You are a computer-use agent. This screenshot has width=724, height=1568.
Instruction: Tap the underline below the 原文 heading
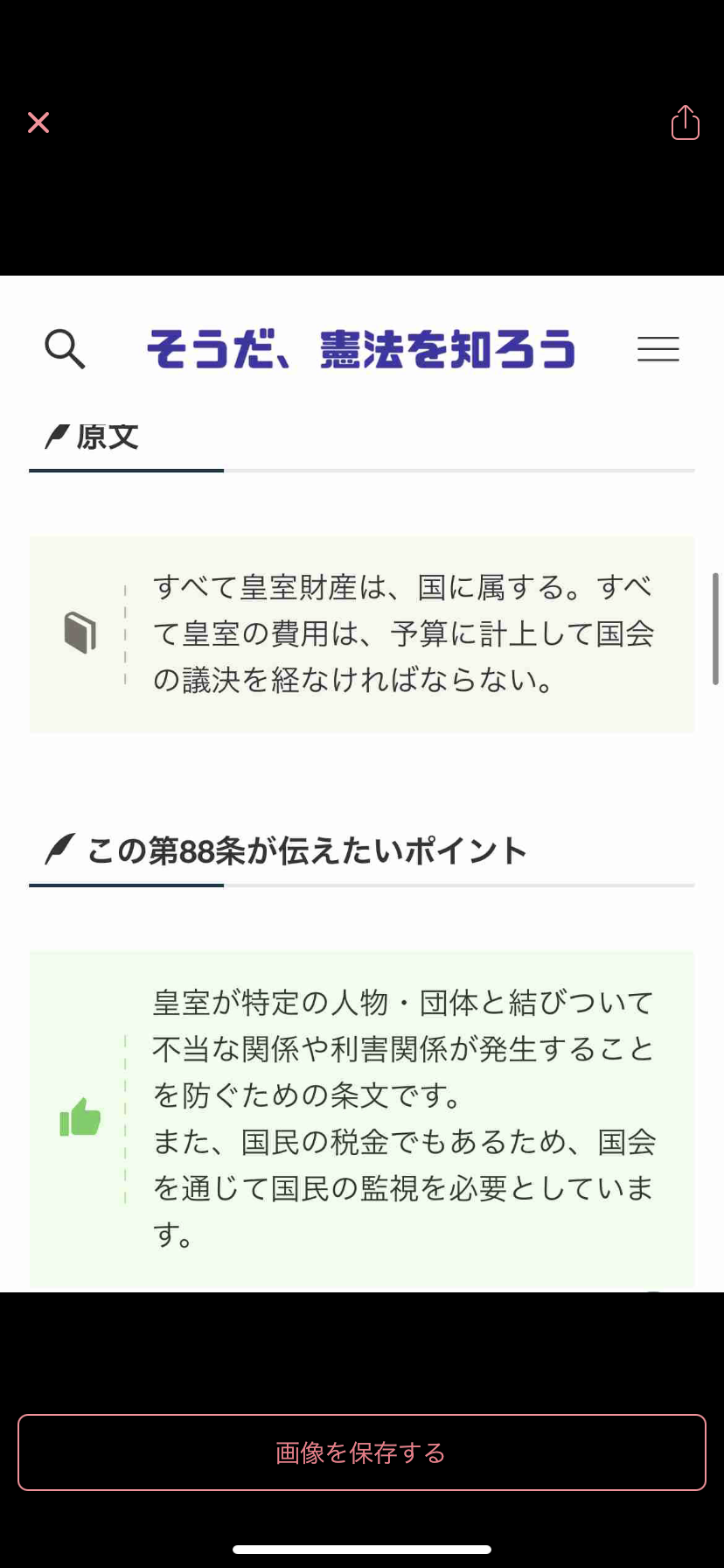point(127,472)
